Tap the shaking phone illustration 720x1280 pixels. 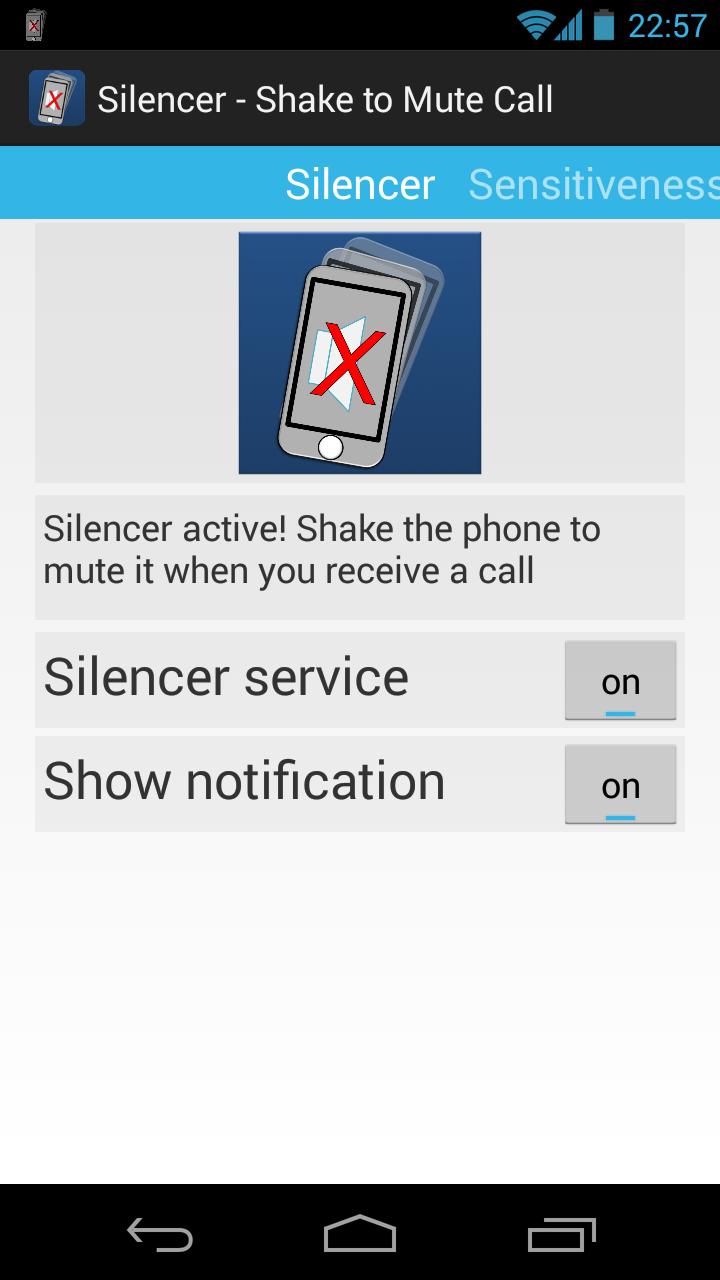(x=359, y=351)
